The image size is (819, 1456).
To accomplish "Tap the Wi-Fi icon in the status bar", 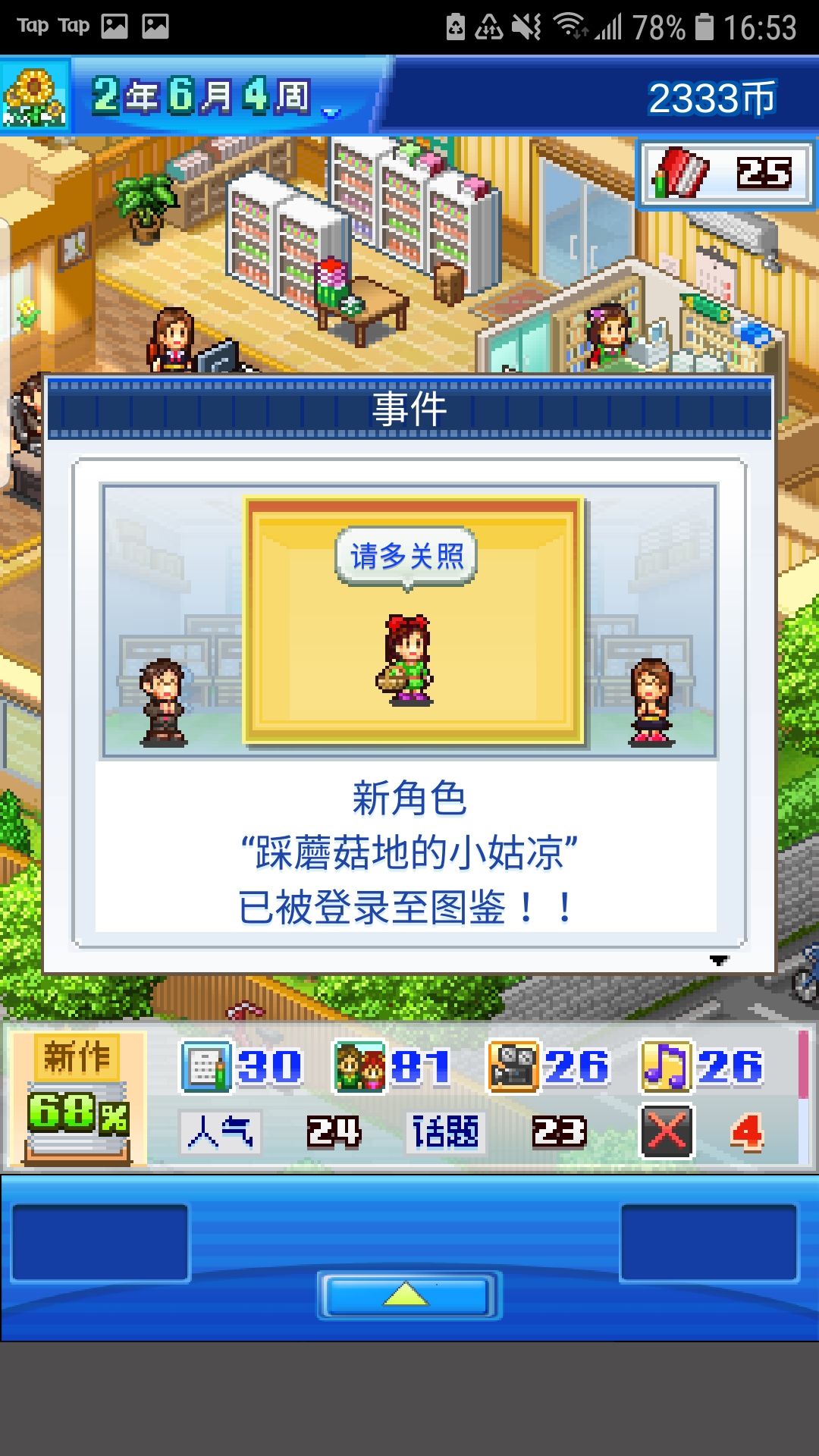I will pos(571,25).
